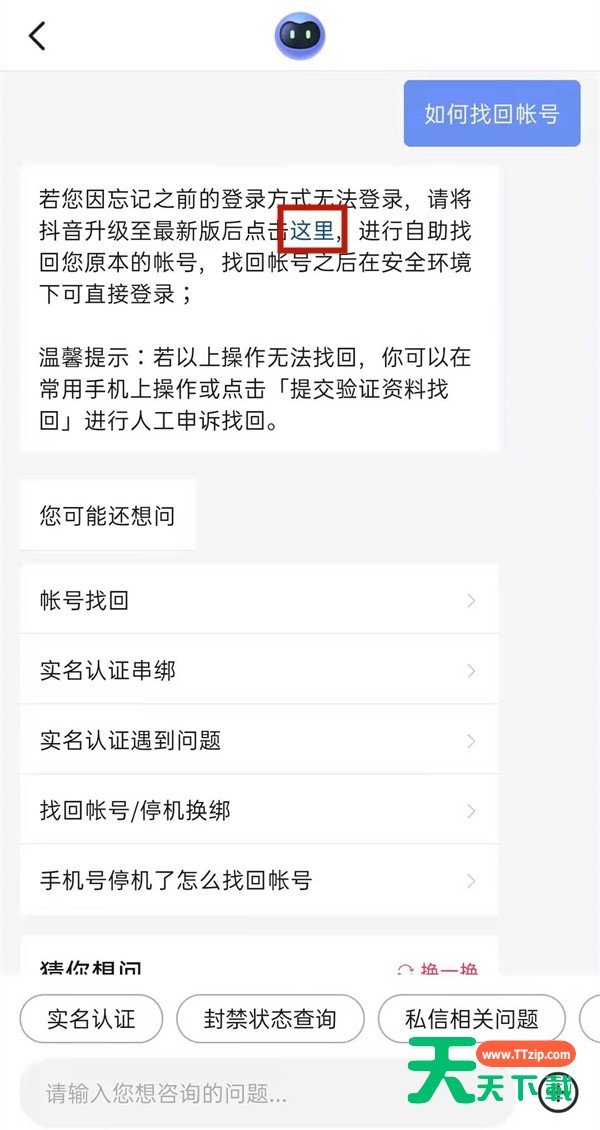Screen dimensions: 600x1130
Task: Select the 实名认证 chip
Action: click(91, 1019)
